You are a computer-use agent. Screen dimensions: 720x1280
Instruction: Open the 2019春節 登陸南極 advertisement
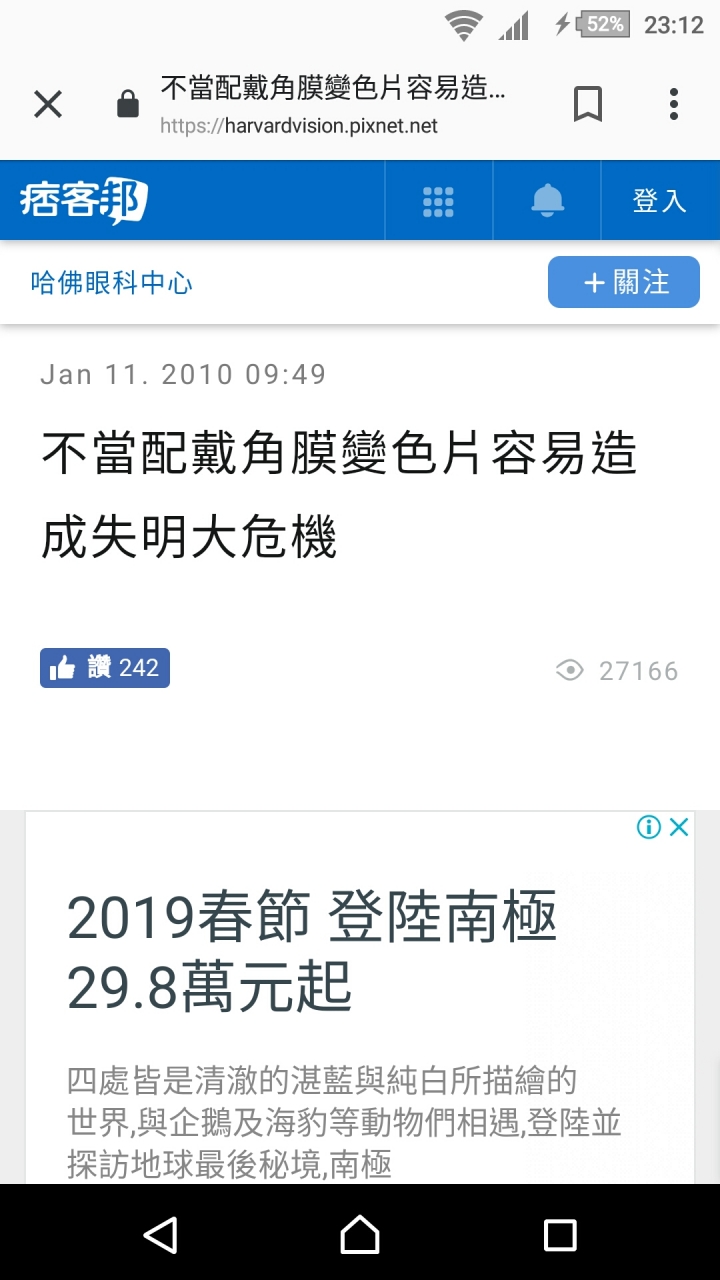point(312,950)
